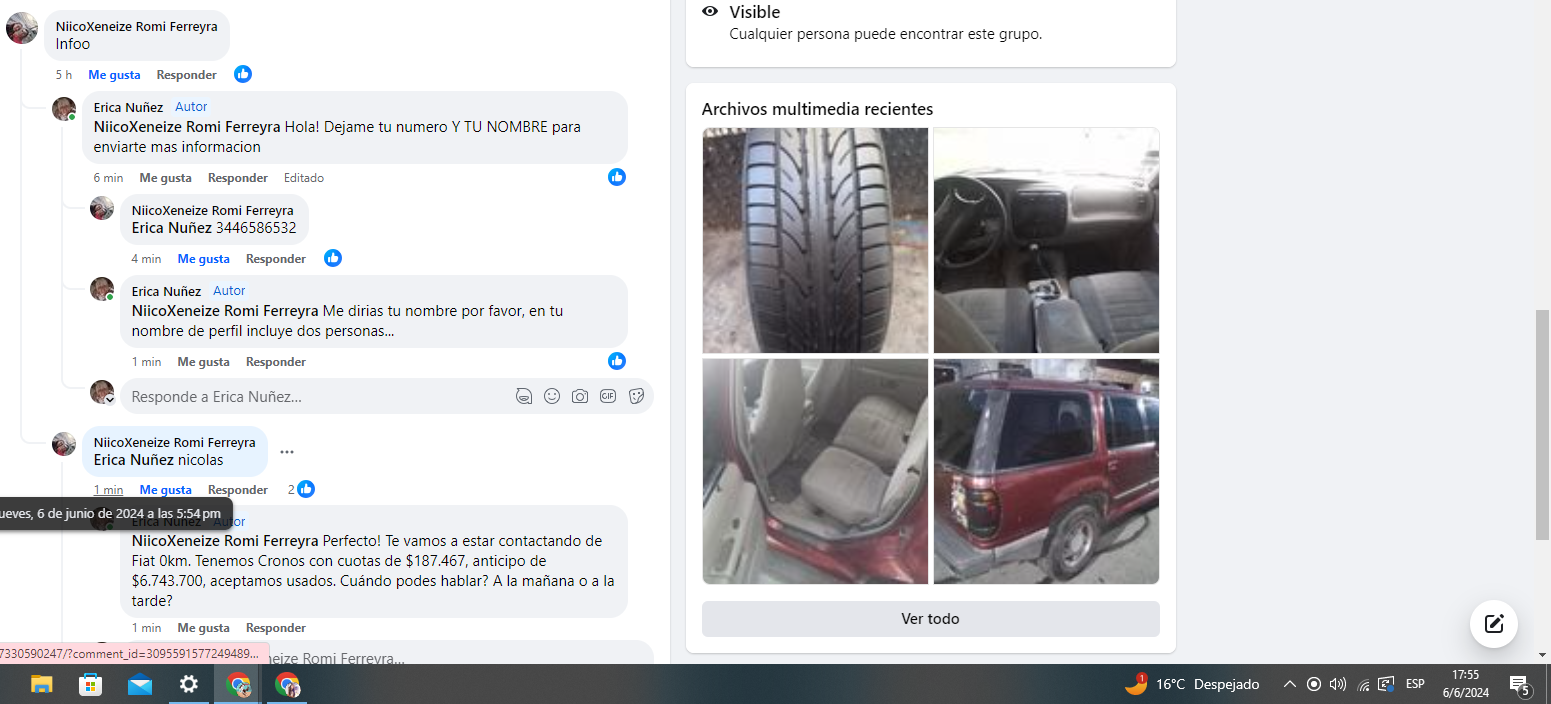The width and height of the screenshot is (1551, 704).
Task: Open the tire photo in recent media
Action: tap(815, 240)
